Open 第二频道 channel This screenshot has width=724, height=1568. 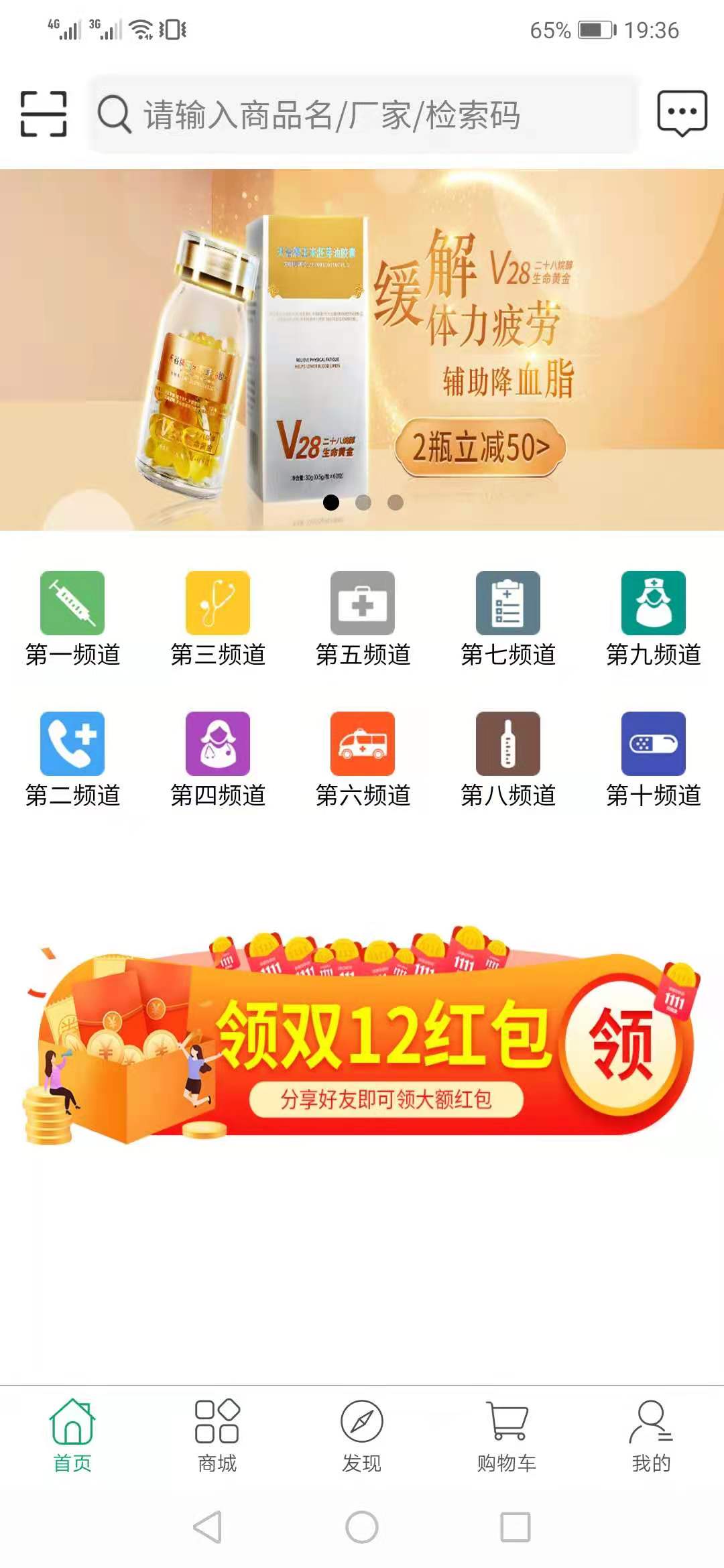click(72, 759)
